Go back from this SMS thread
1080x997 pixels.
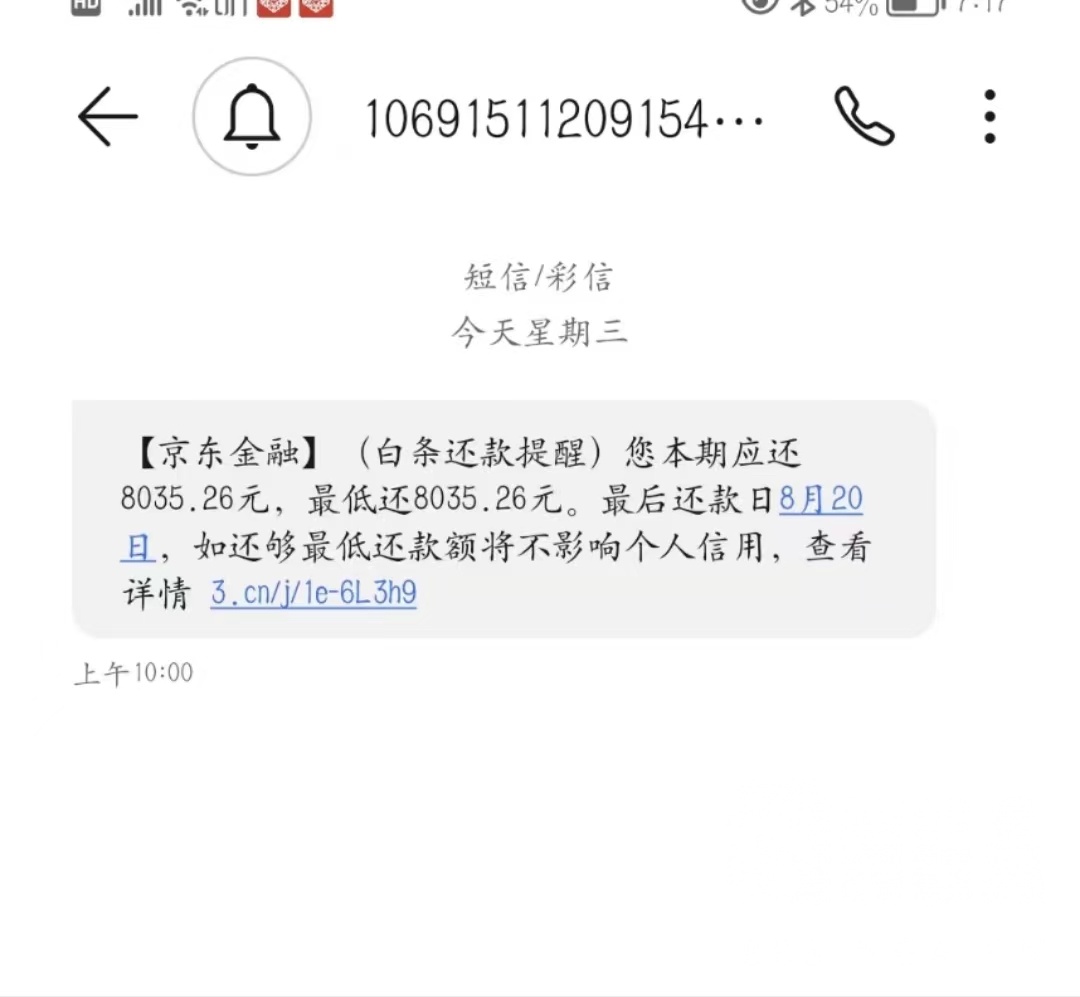107,117
